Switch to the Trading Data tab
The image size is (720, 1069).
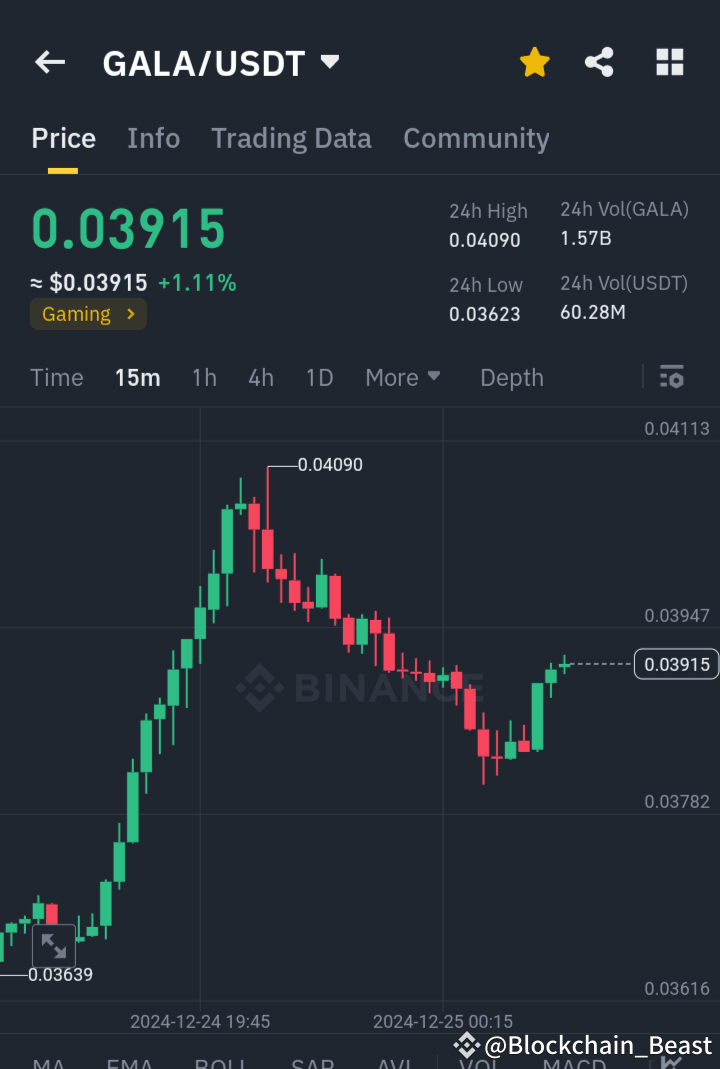tap(291, 138)
